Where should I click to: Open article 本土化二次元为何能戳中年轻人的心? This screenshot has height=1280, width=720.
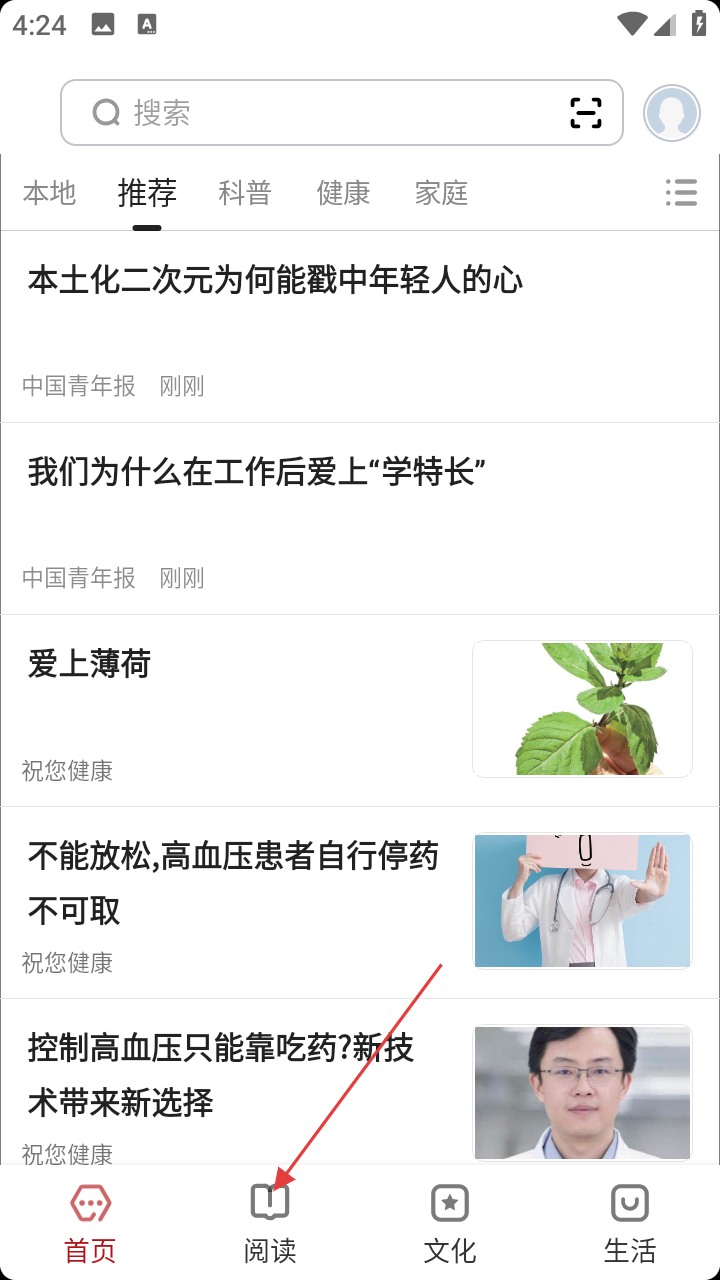pyautogui.click(x=275, y=281)
